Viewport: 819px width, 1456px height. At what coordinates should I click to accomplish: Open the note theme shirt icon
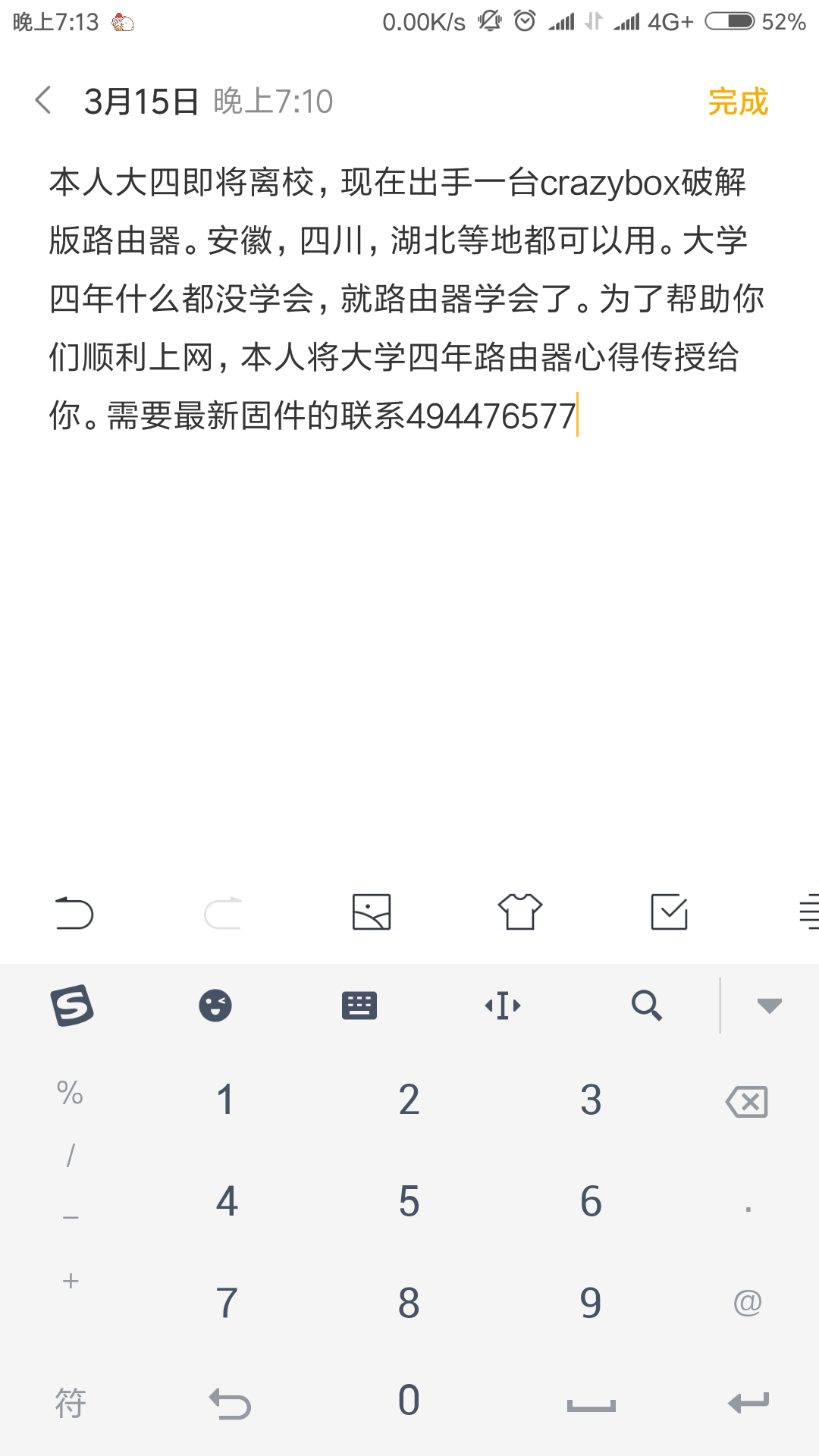[520, 912]
